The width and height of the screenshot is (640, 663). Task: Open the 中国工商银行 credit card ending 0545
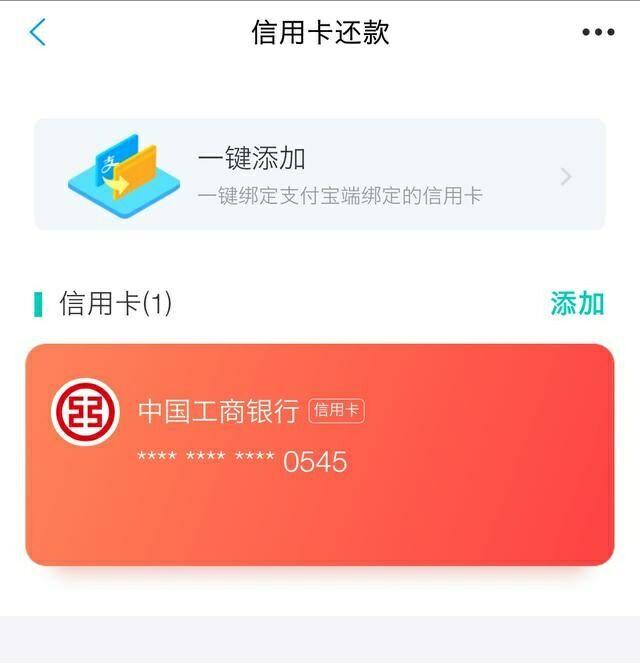(x=320, y=455)
